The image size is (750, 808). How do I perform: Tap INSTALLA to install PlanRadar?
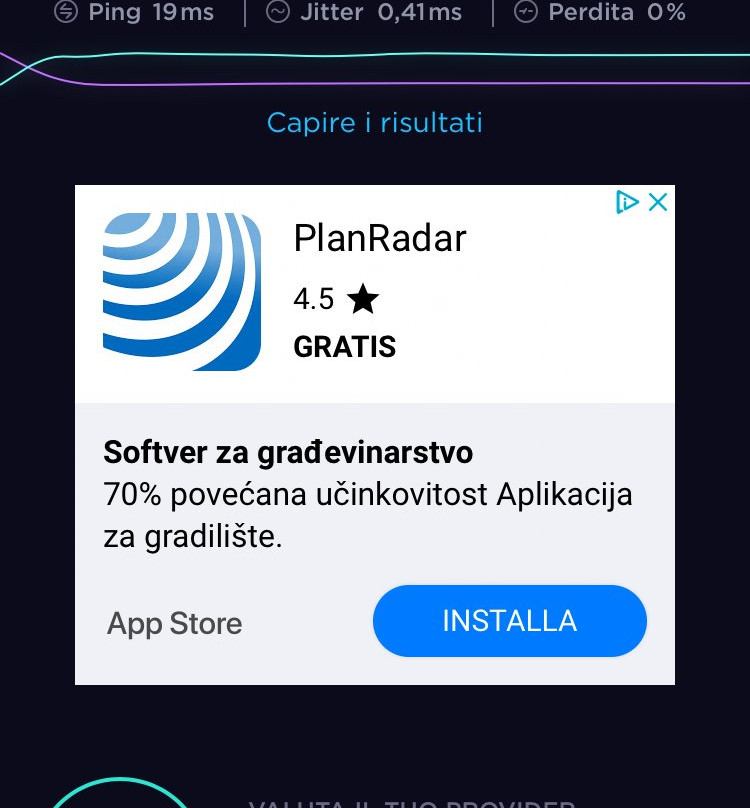point(510,620)
